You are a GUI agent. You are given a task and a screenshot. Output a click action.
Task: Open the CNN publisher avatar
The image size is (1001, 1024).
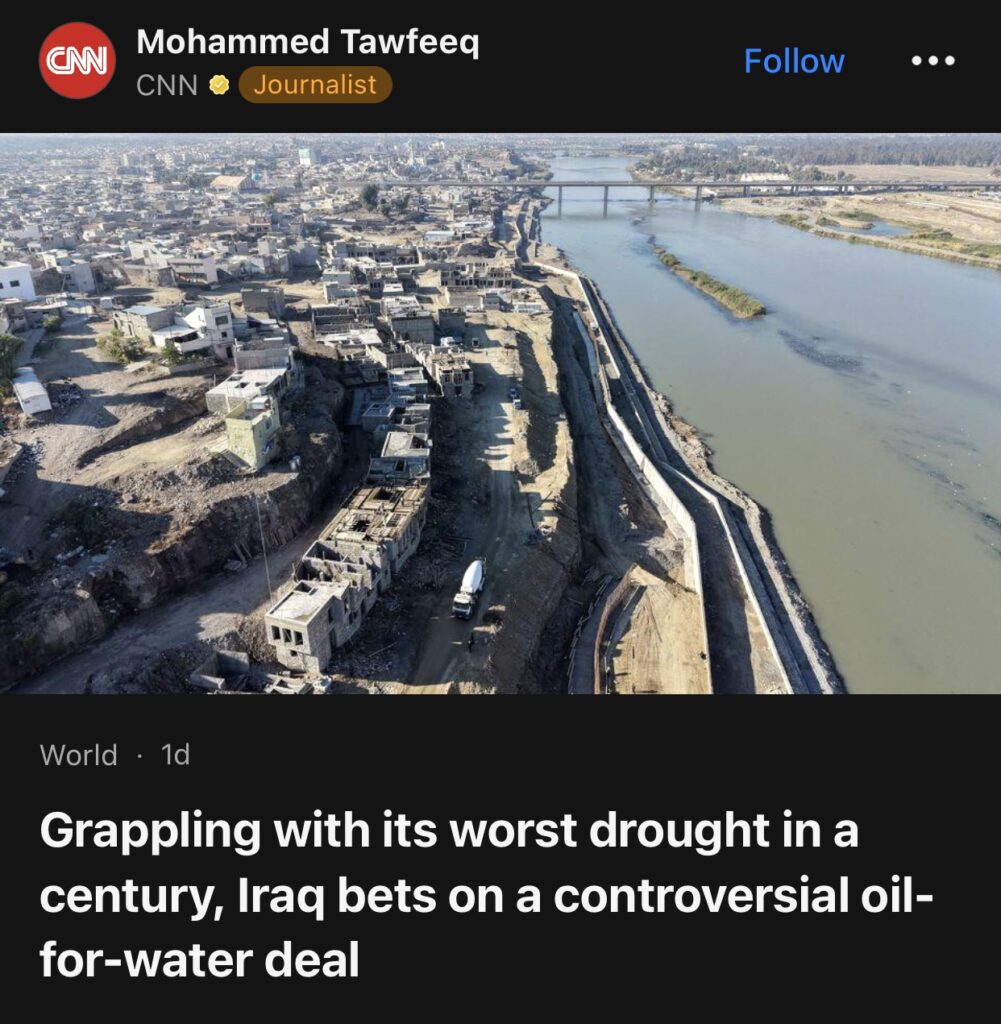[77, 61]
